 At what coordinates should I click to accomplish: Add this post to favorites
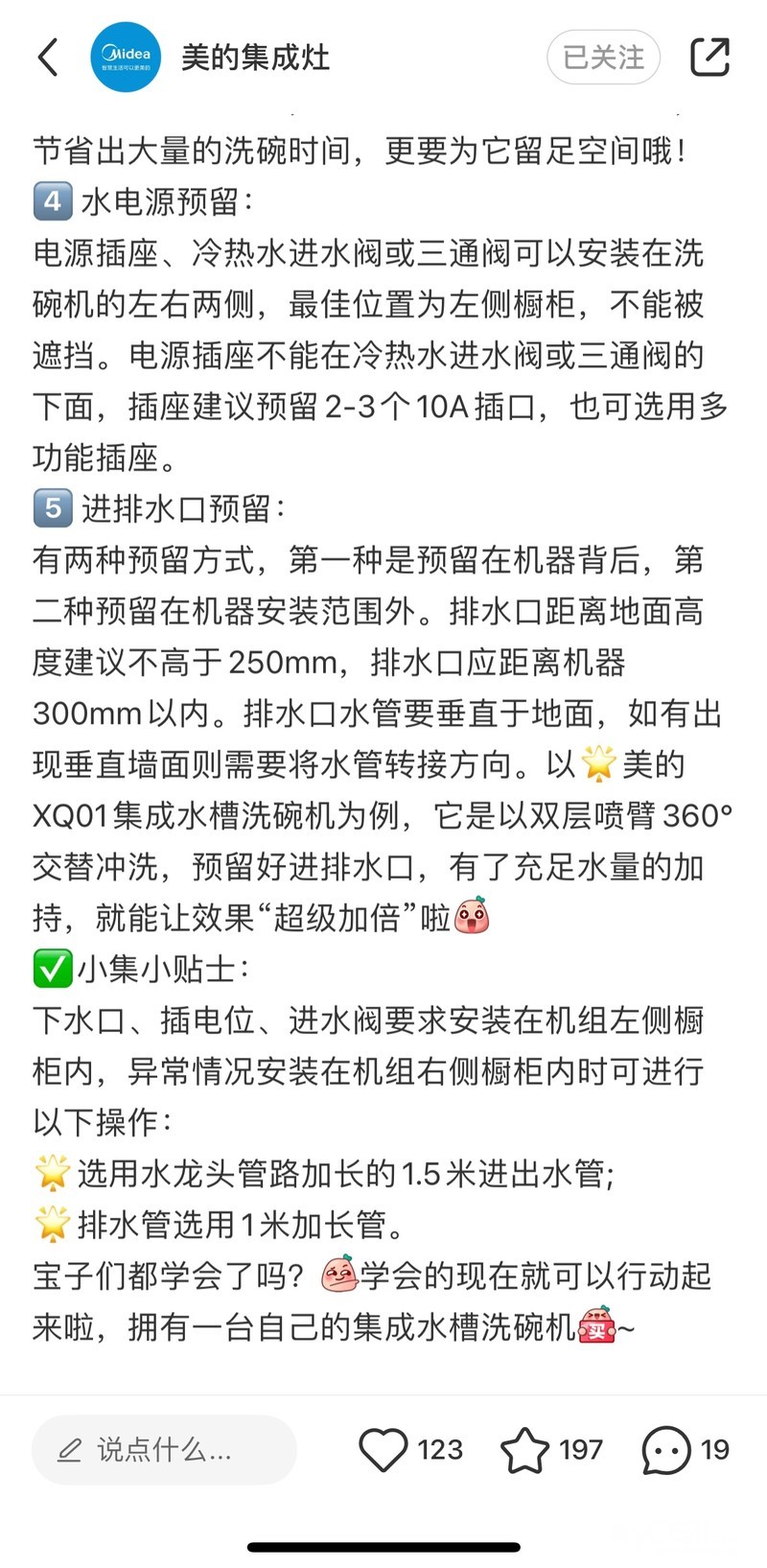[x=524, y=1449]
